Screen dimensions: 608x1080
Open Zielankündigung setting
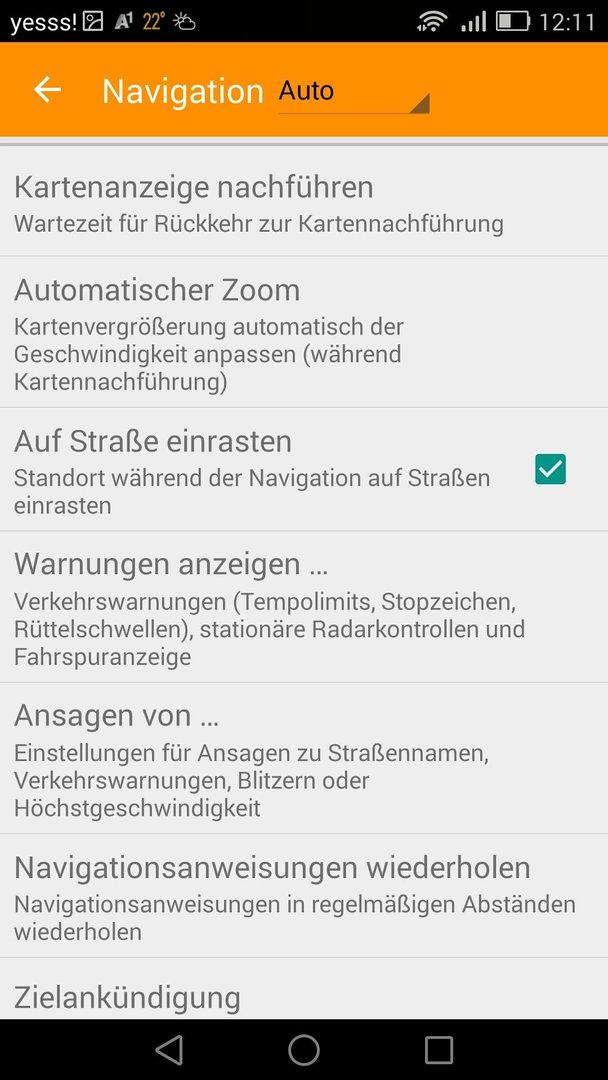coord(304,989)
